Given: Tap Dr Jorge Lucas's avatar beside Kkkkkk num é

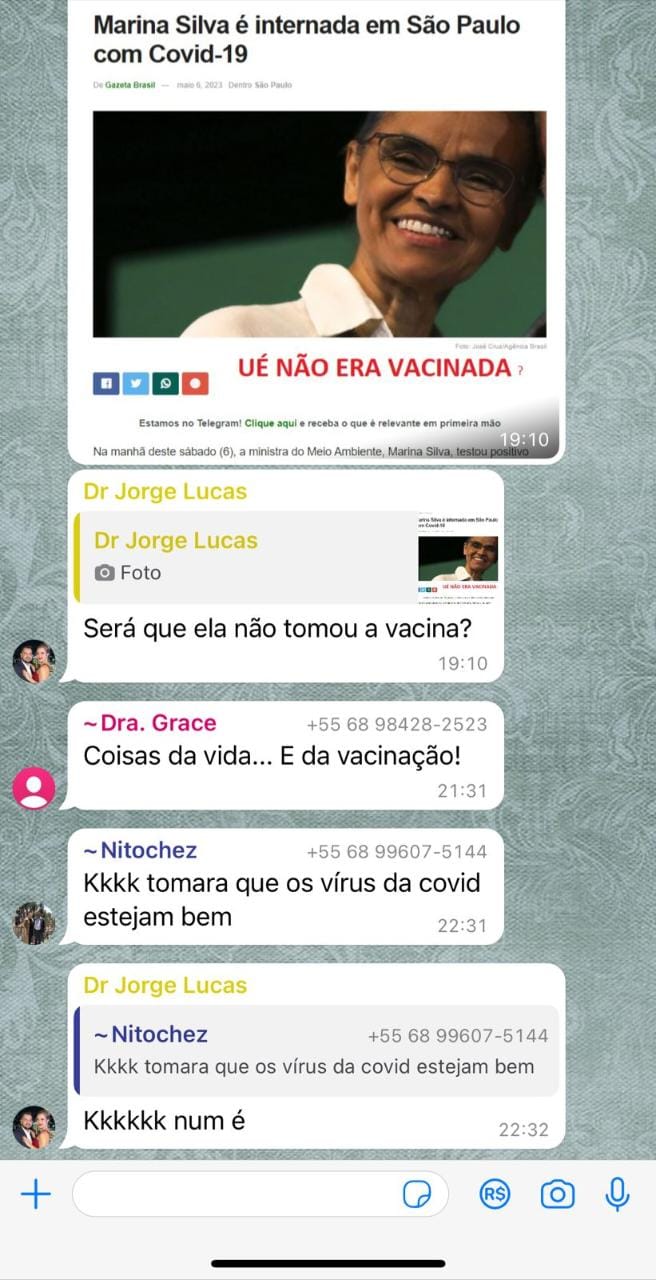Looking at the screenshot, I should pyautogui.click(x=34, y=1127).
